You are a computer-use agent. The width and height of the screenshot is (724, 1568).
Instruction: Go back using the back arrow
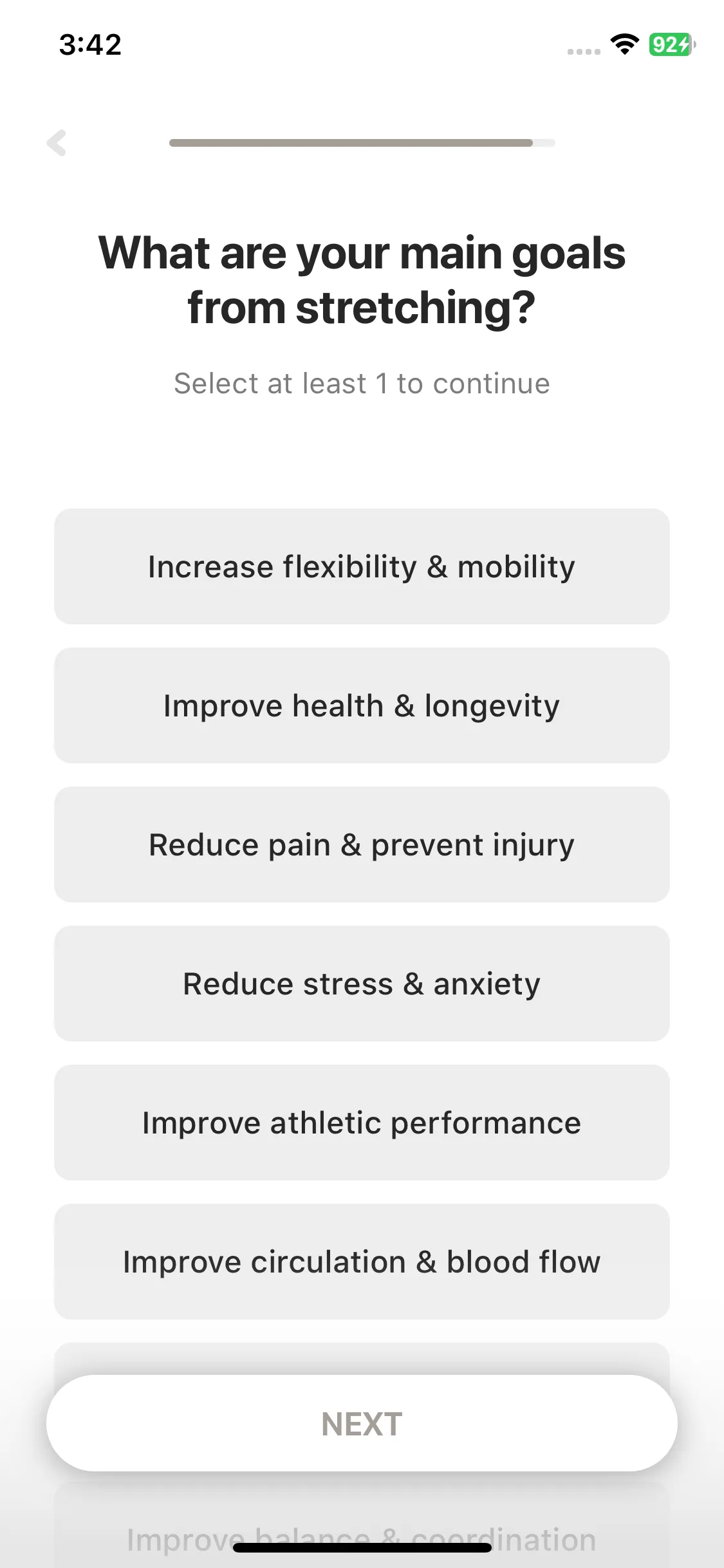coord(57,143)
